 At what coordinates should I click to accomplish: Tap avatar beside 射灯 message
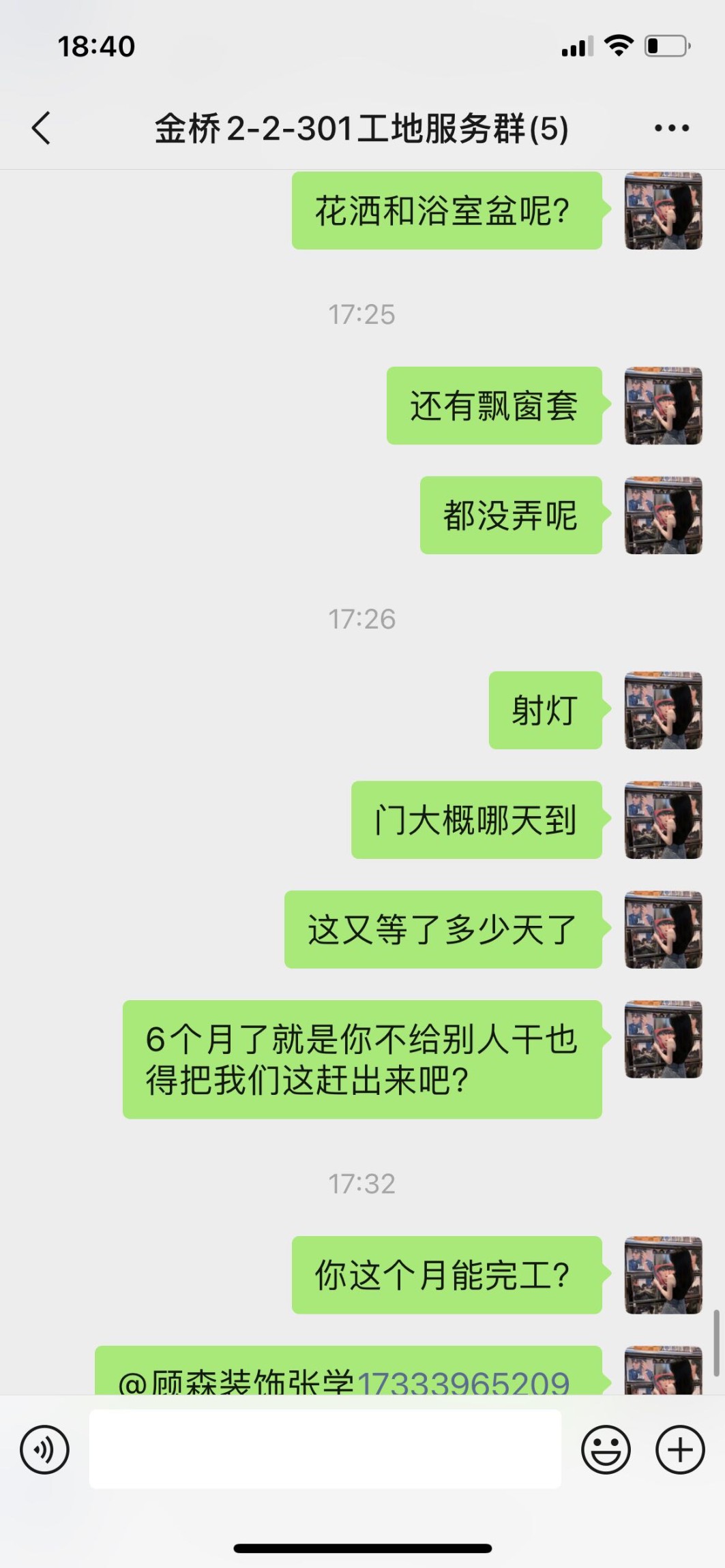663,710
